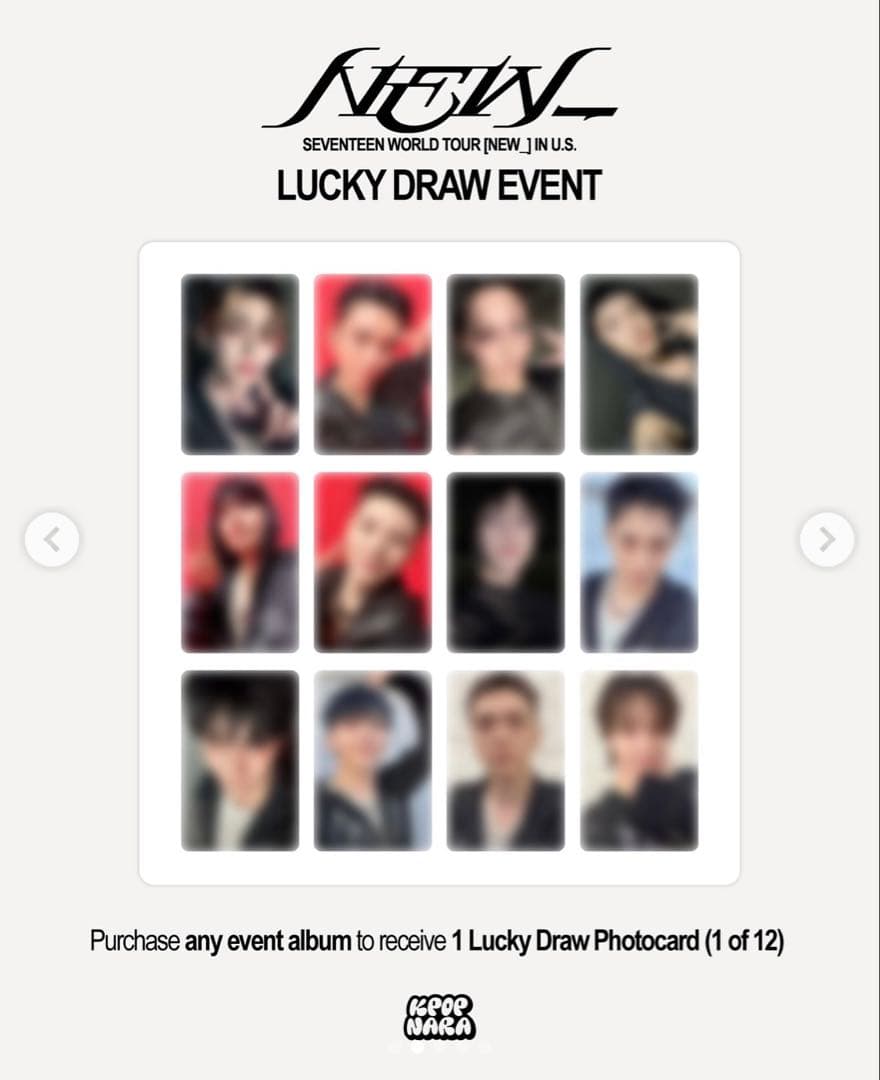This screenshot has width=880, height=1080.
Task: Go to the next carousel image
Action: [x=826, y=539]
